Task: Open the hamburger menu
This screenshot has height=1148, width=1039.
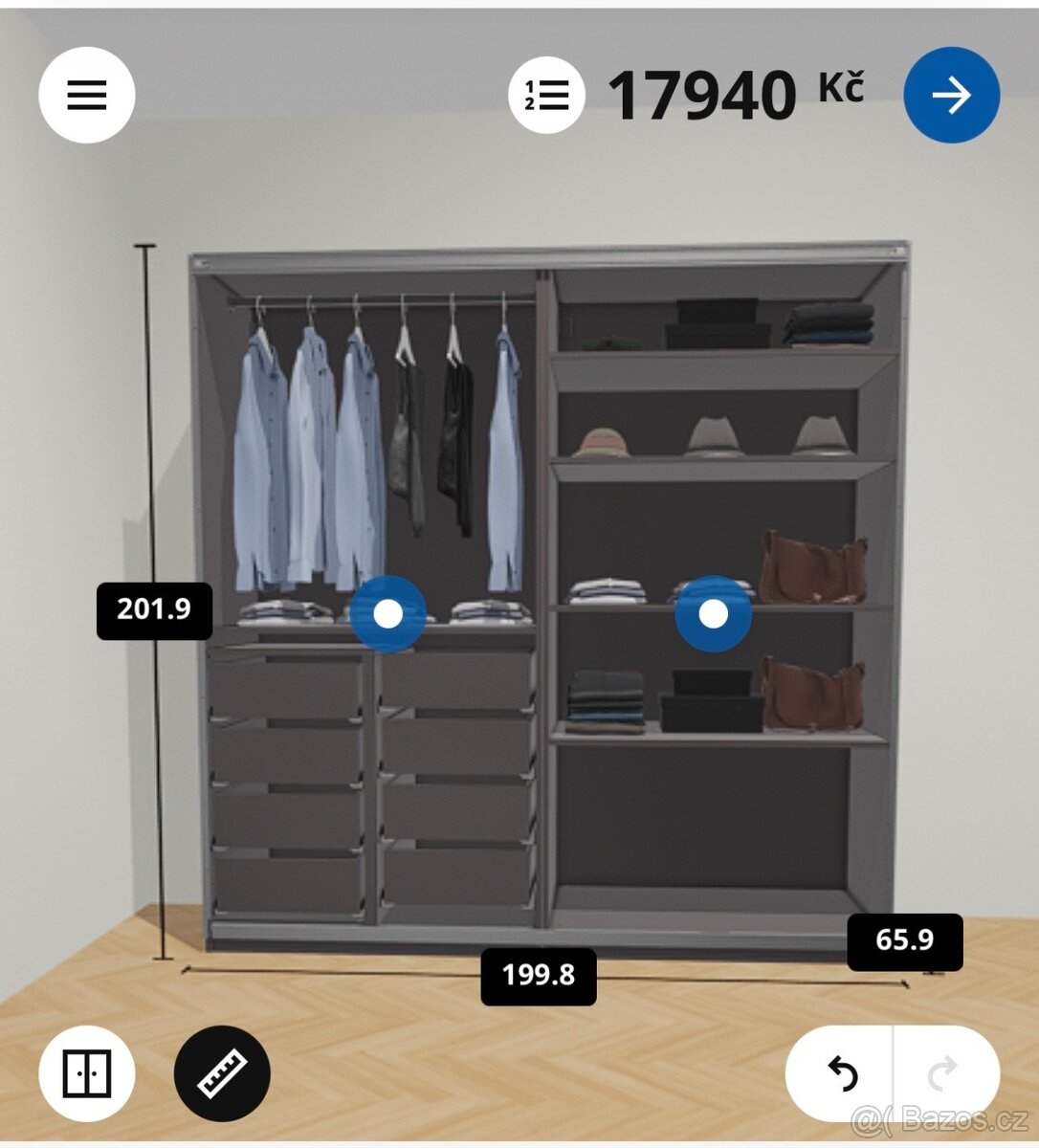Action: (87, 95)
